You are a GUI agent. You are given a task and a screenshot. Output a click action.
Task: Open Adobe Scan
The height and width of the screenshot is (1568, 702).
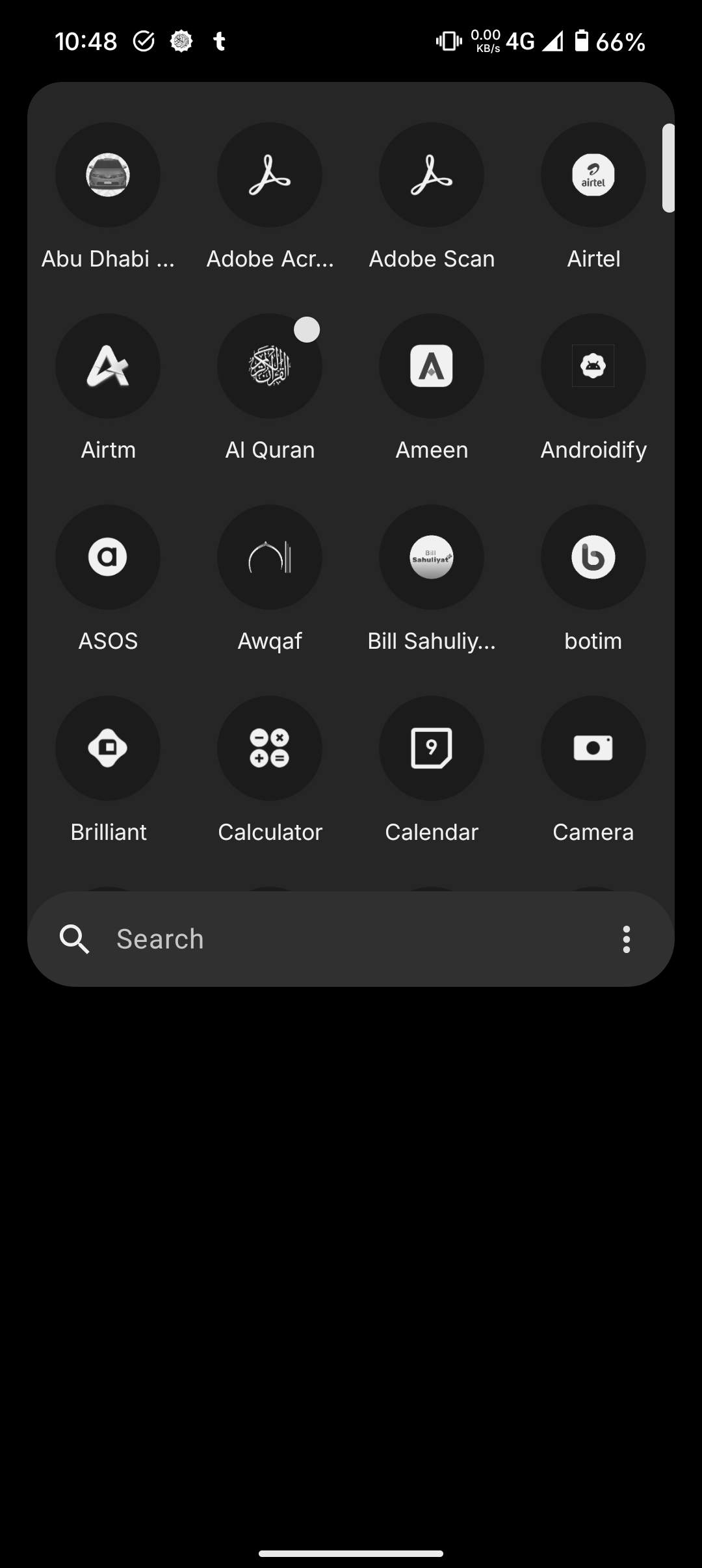click(x=432, y=175)
